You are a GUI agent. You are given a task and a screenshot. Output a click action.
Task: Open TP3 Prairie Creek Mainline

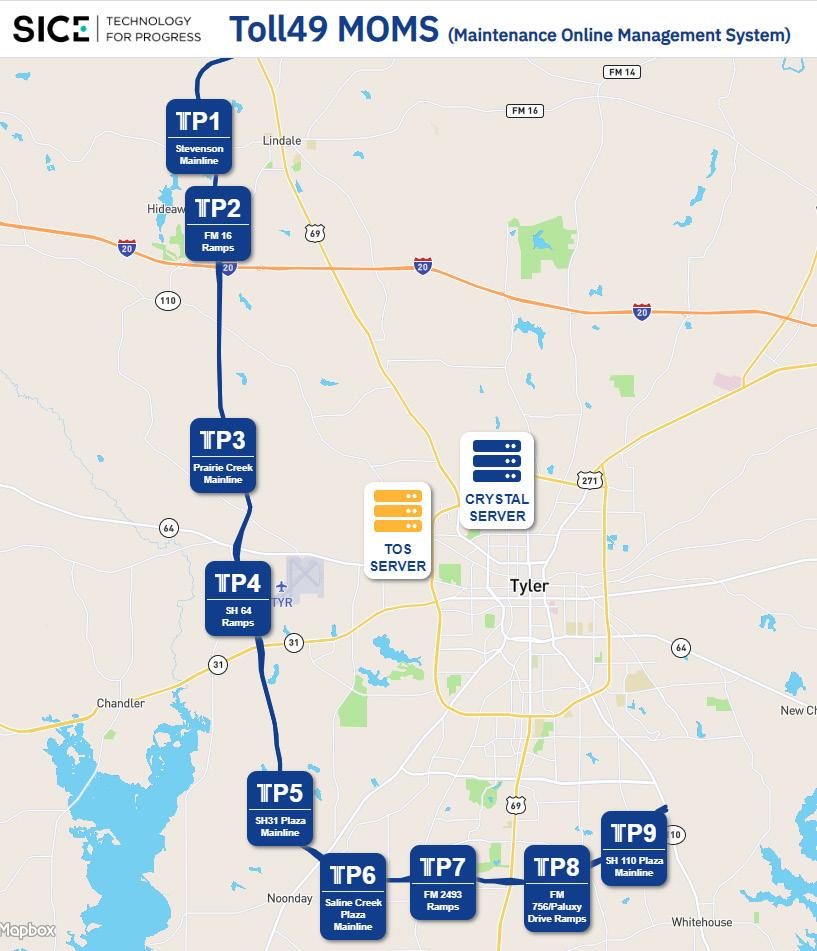tap(223, 454)
